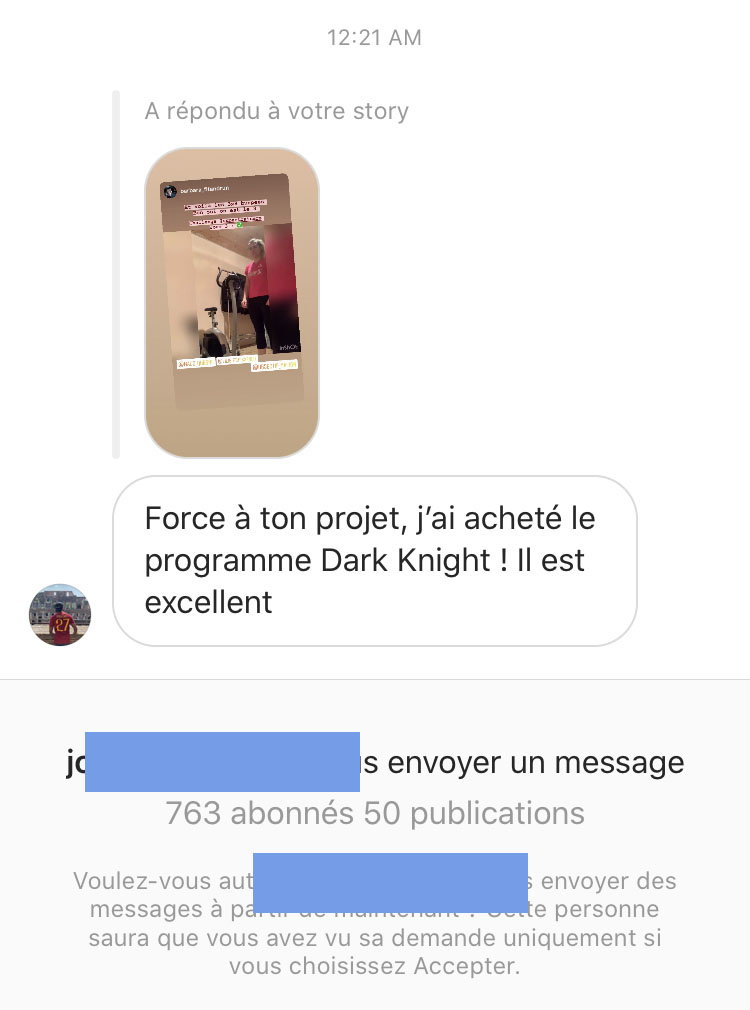This screenshot has width=750, height=1010.
Task: Open the sender's profile picture
Action: pyautogui.click(x=60, y=615)
